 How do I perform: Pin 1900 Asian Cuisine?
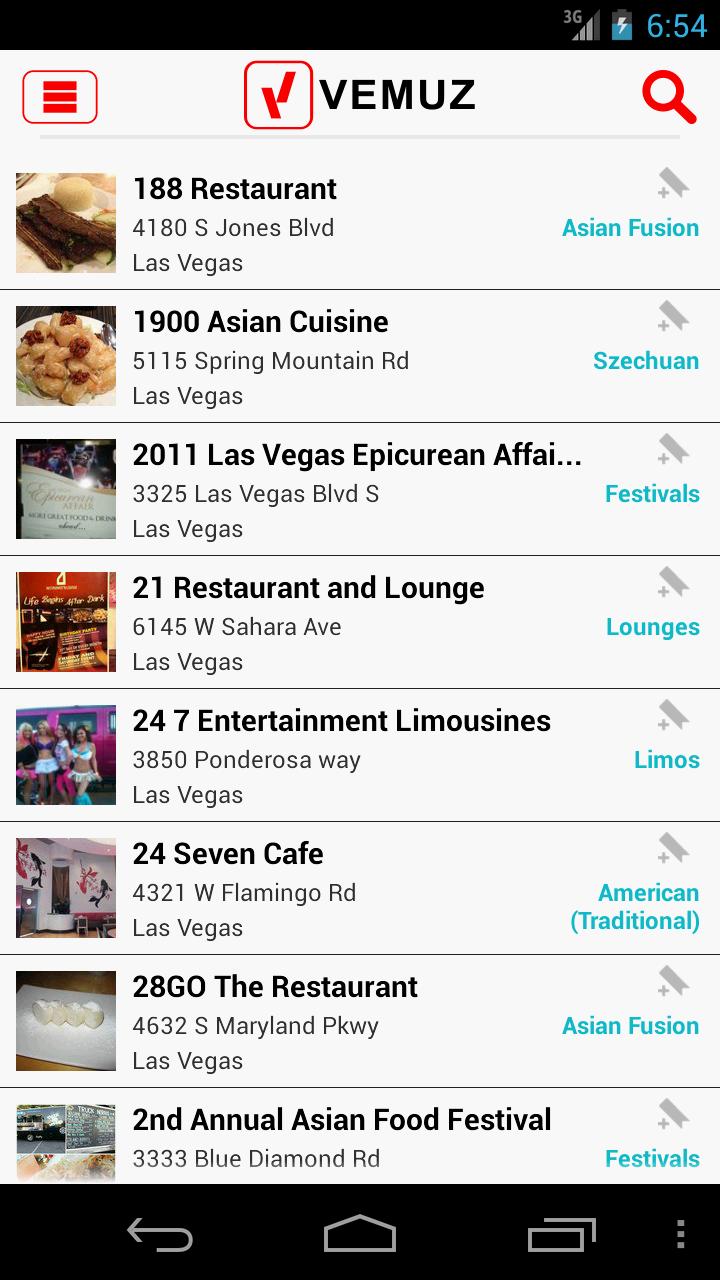tap(673, 317)
